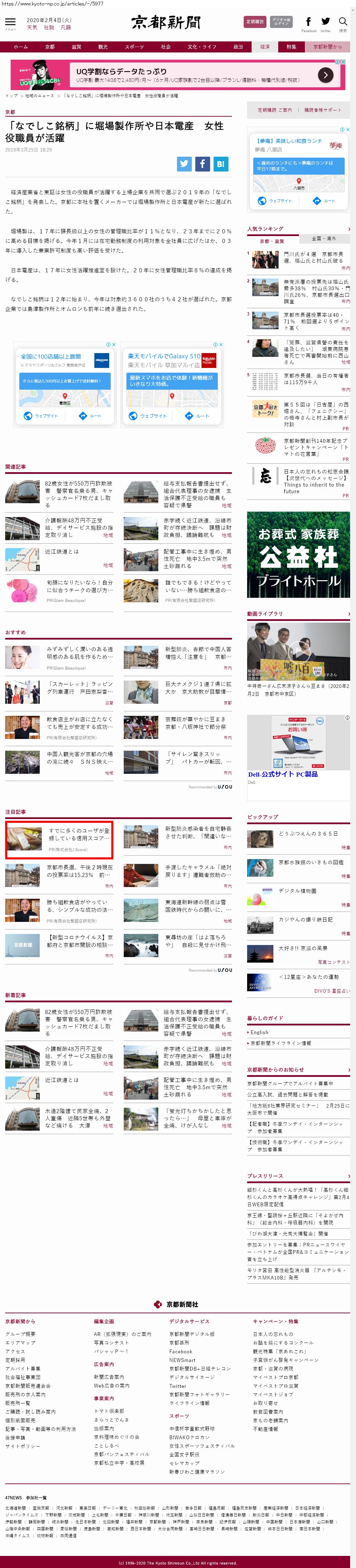Open 天気 weather link in header

pos(32,28)
